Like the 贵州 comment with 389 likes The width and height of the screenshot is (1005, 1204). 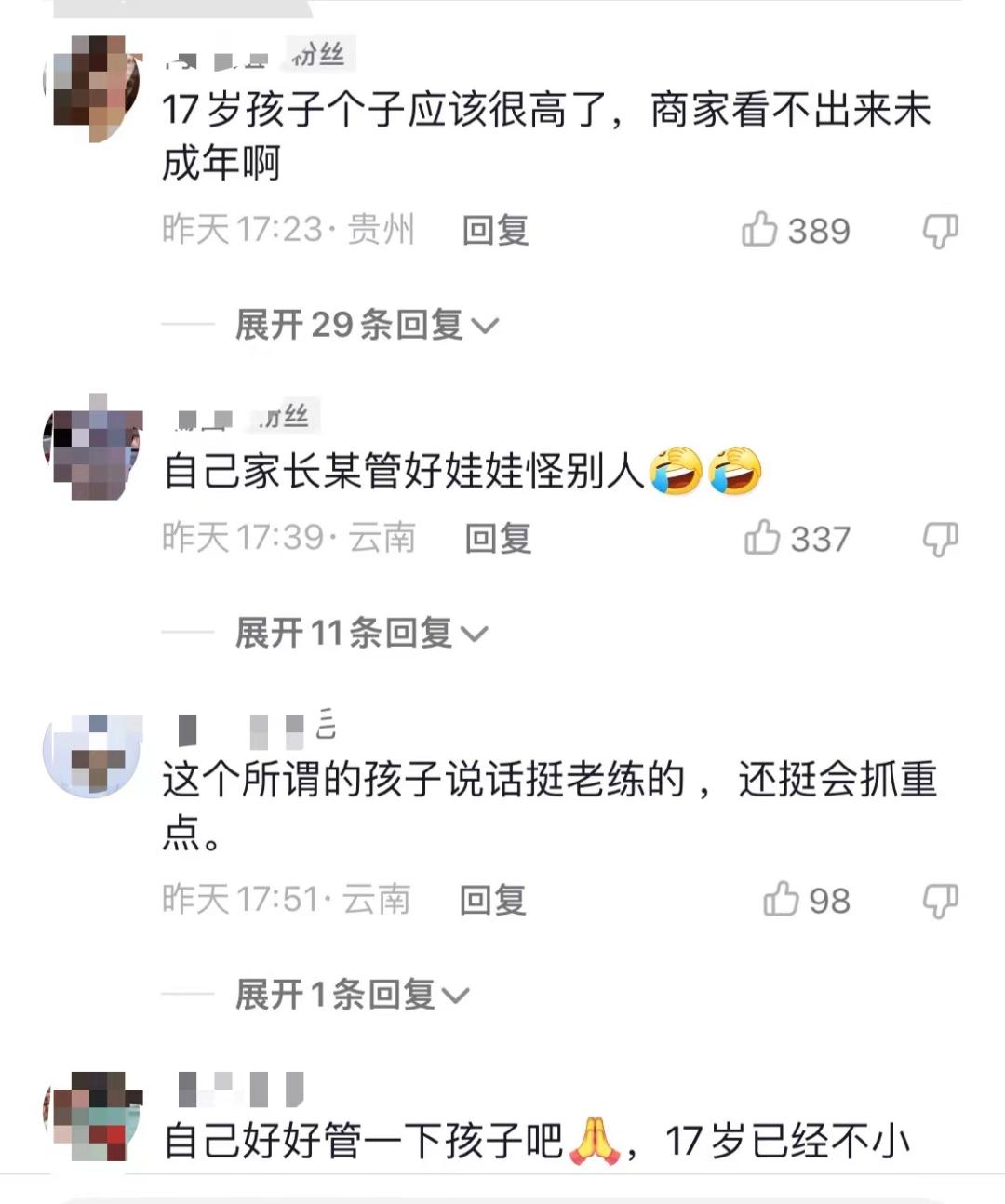click(x=760, y=230)
